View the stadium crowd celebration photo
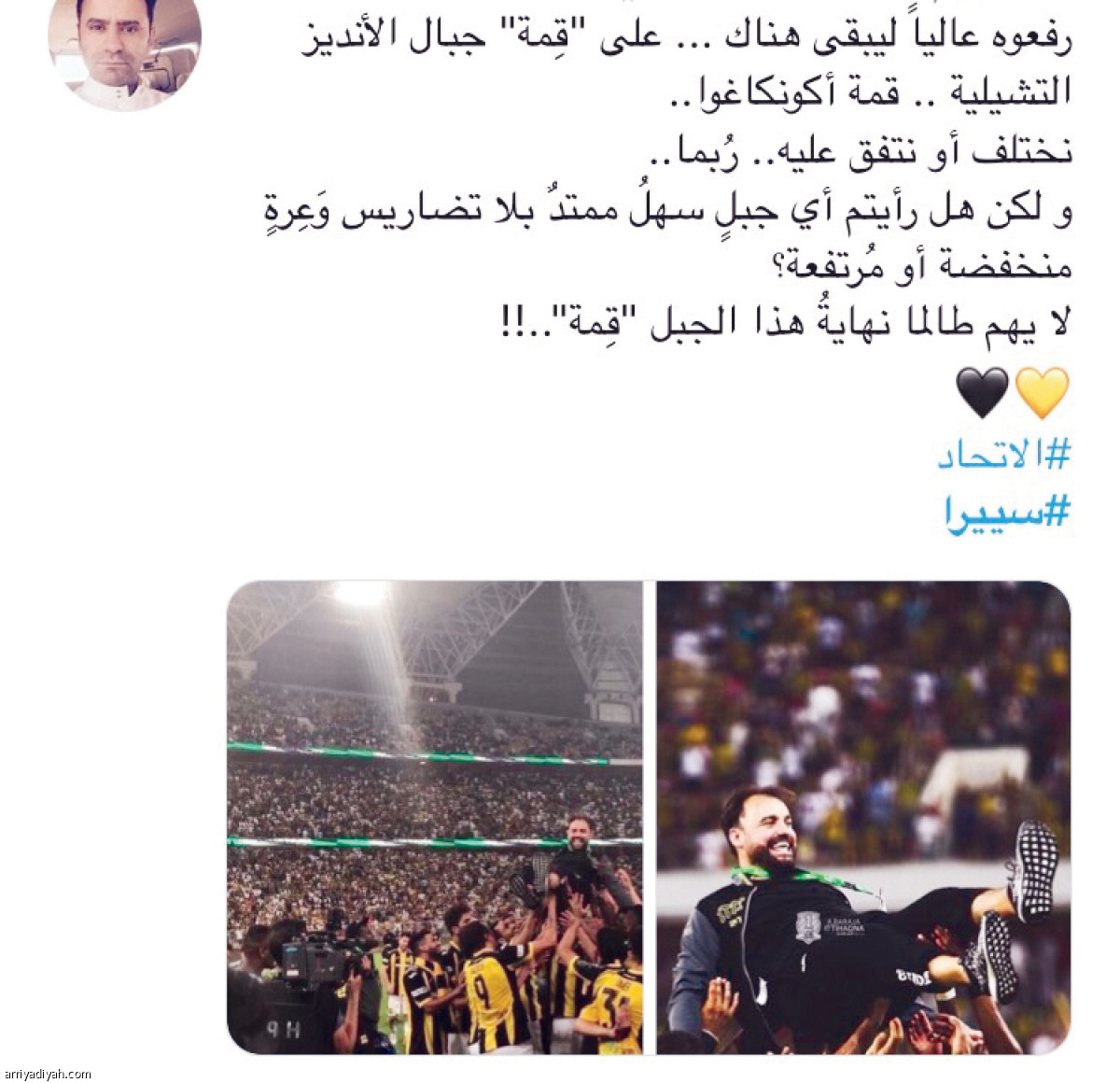The height and width of the screenshot is (1083, 1120). coord(435,817)
